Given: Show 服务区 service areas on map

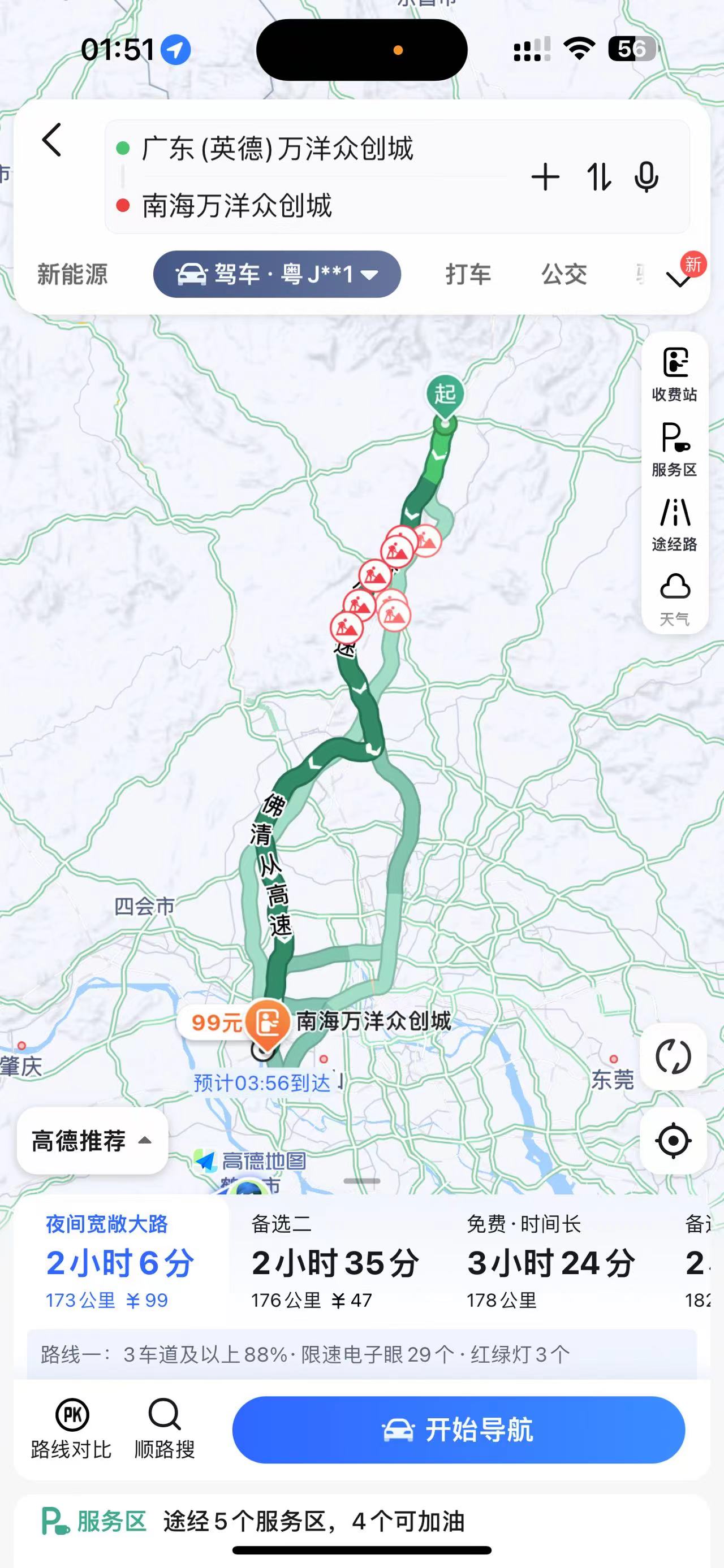Looking at the screenshot, I should (675, 449).
